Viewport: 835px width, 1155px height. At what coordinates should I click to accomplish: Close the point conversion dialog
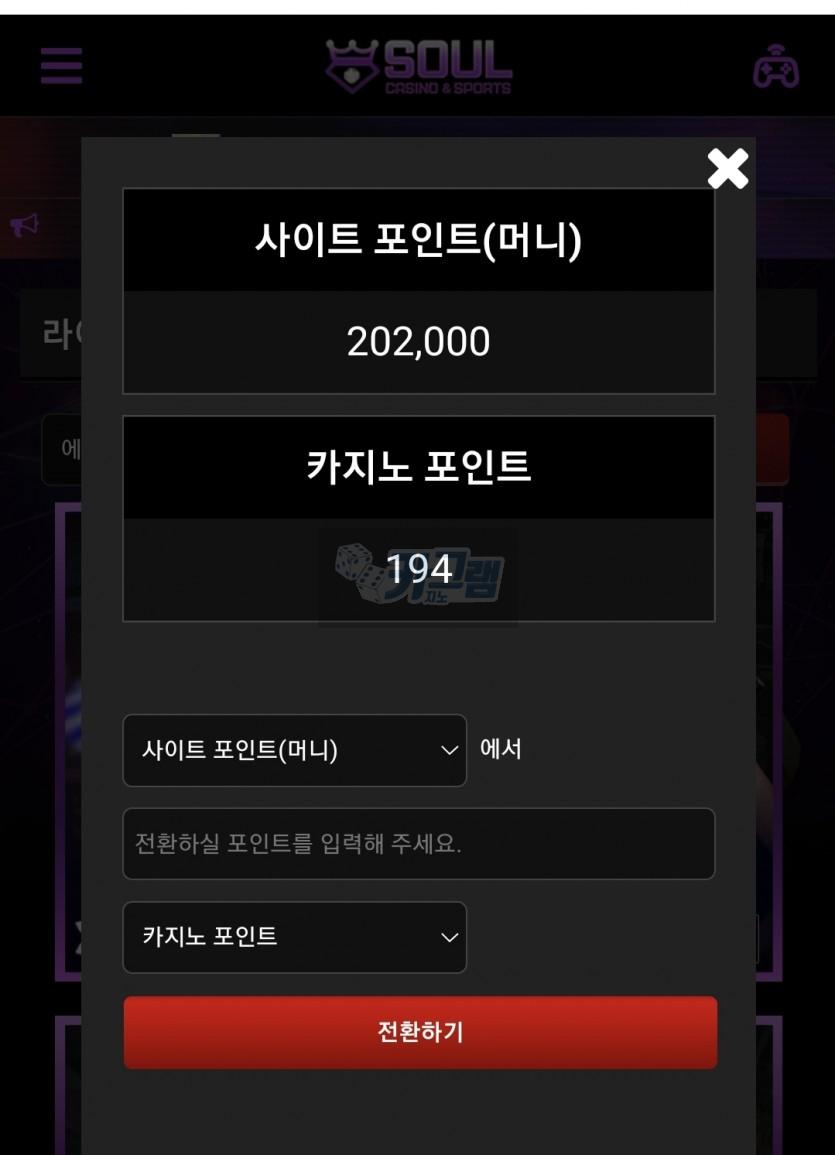tap(727, 169)
